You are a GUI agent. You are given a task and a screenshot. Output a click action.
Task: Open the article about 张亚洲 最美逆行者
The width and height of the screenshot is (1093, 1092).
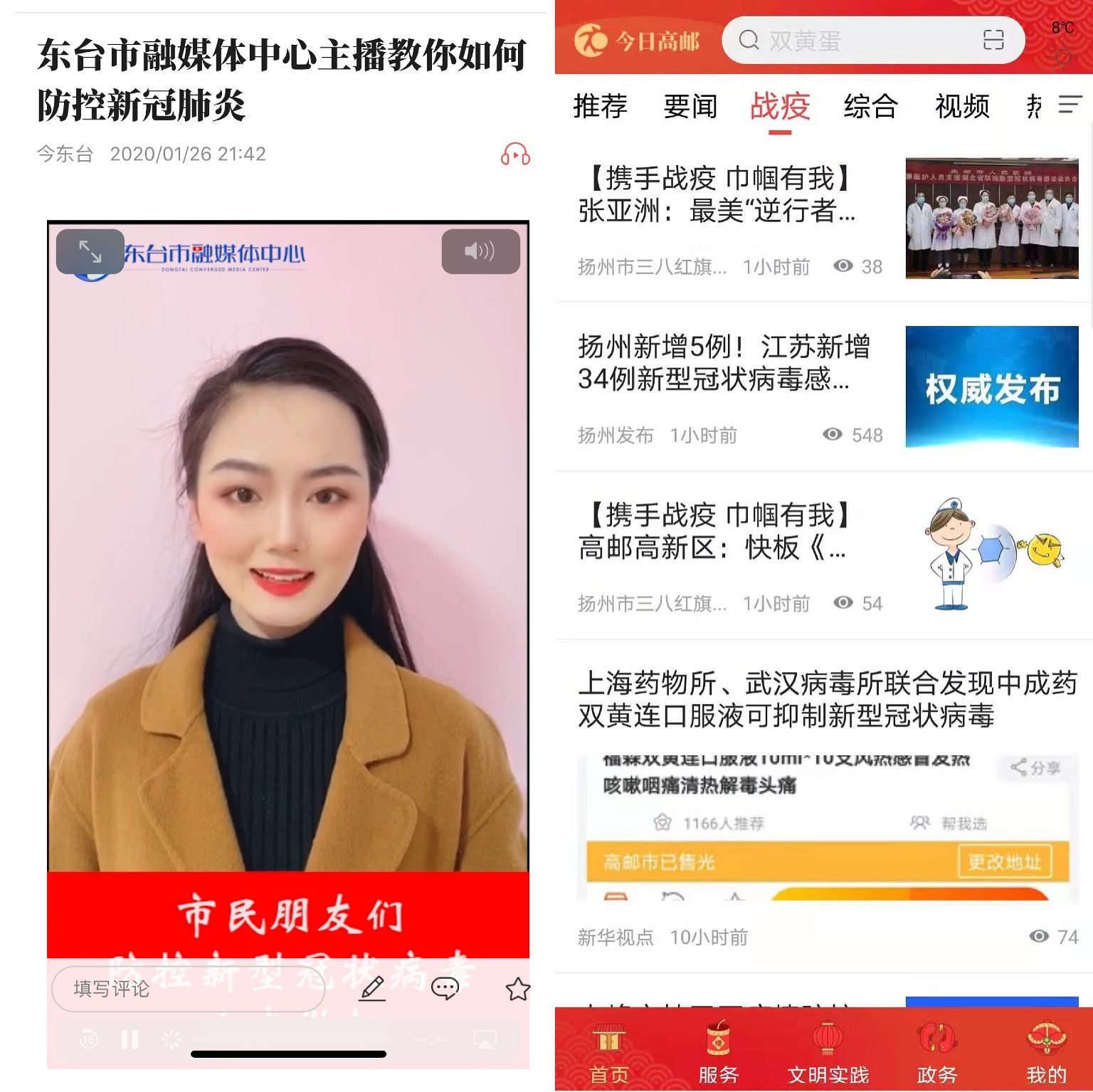(x=719, y=194)
